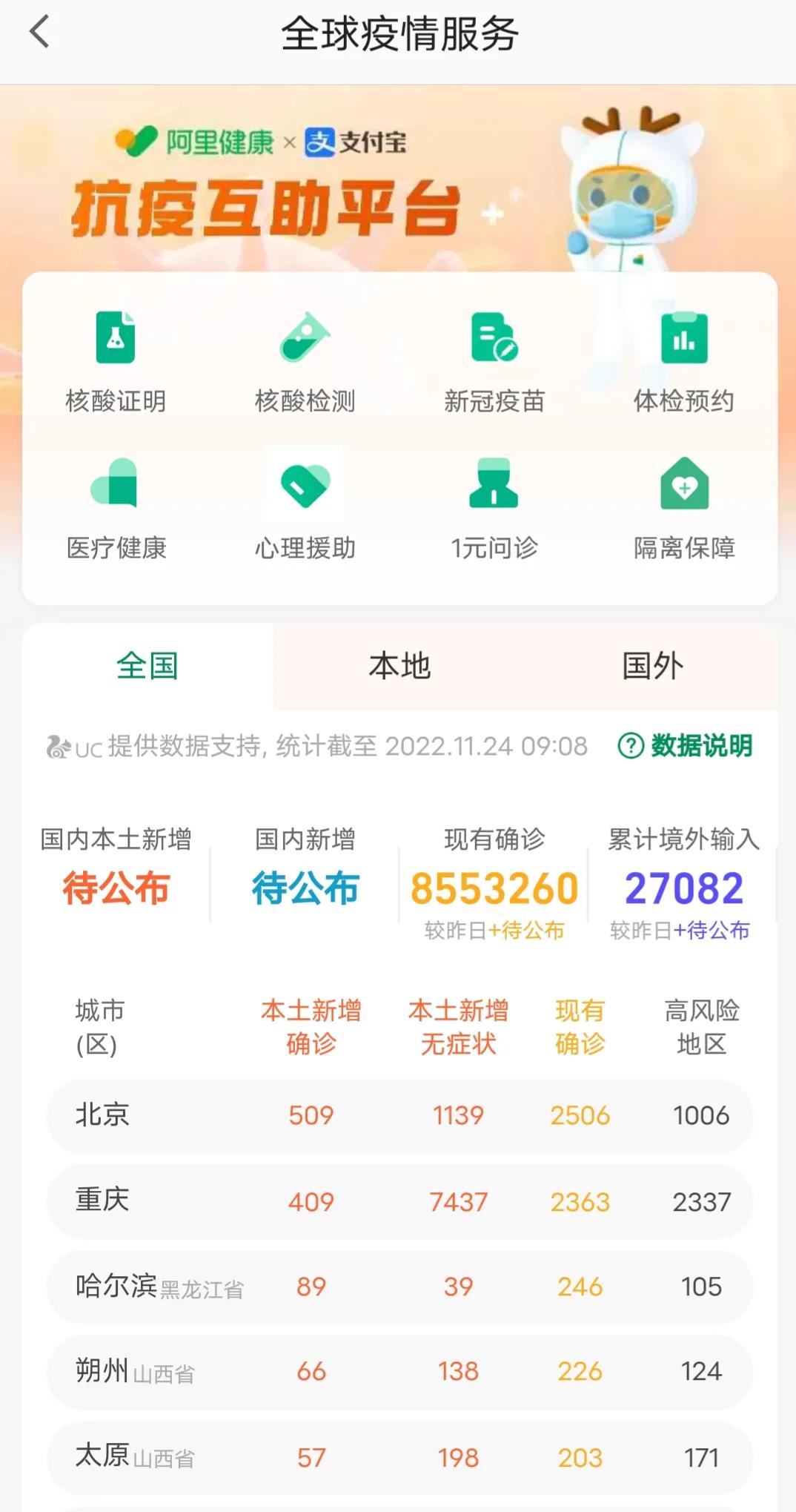Switch to the 本地 tab
The height and width of the screenshot is (1512, 796).
click(399, 666)
